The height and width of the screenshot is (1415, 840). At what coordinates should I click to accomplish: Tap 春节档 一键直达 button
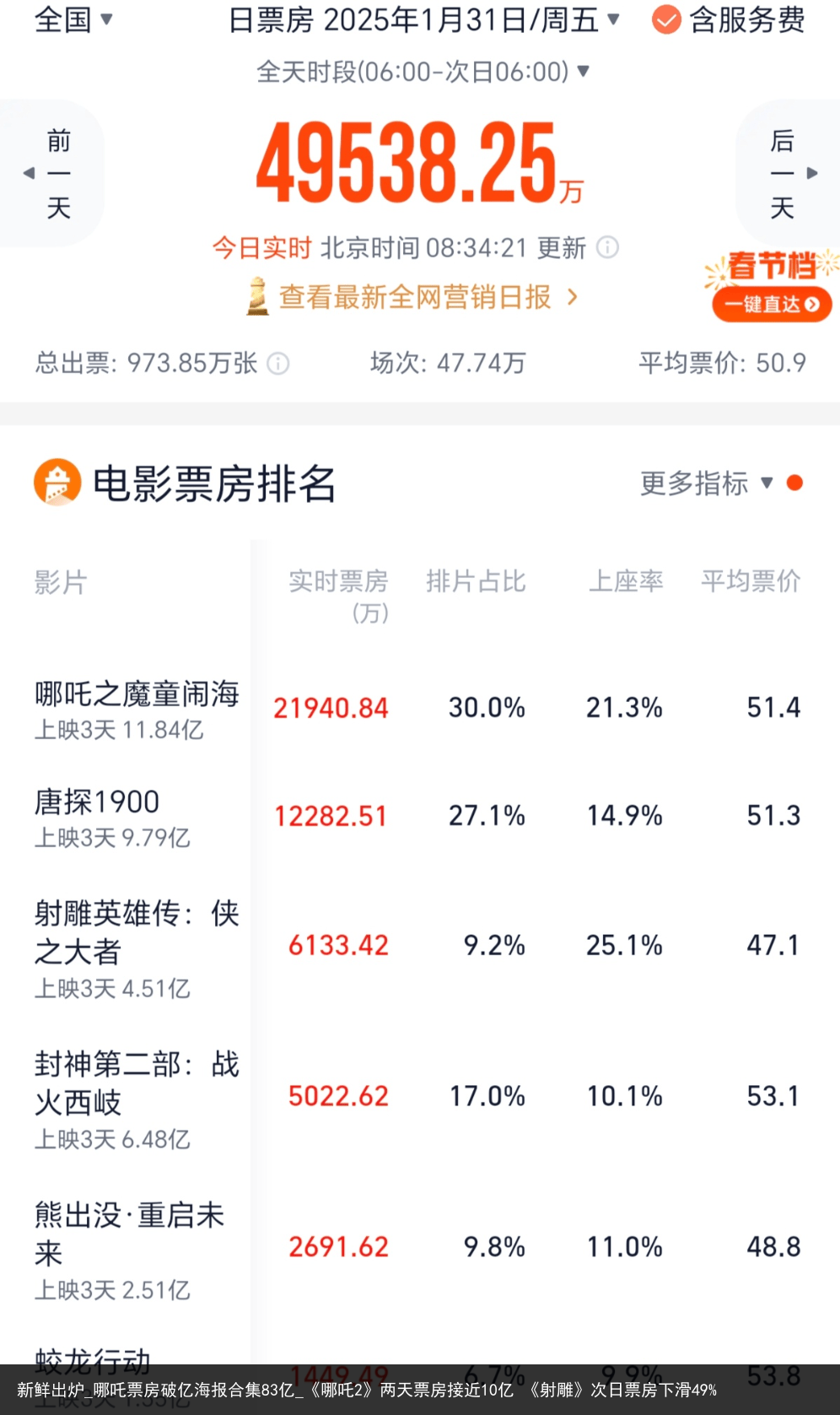point(772,285)
